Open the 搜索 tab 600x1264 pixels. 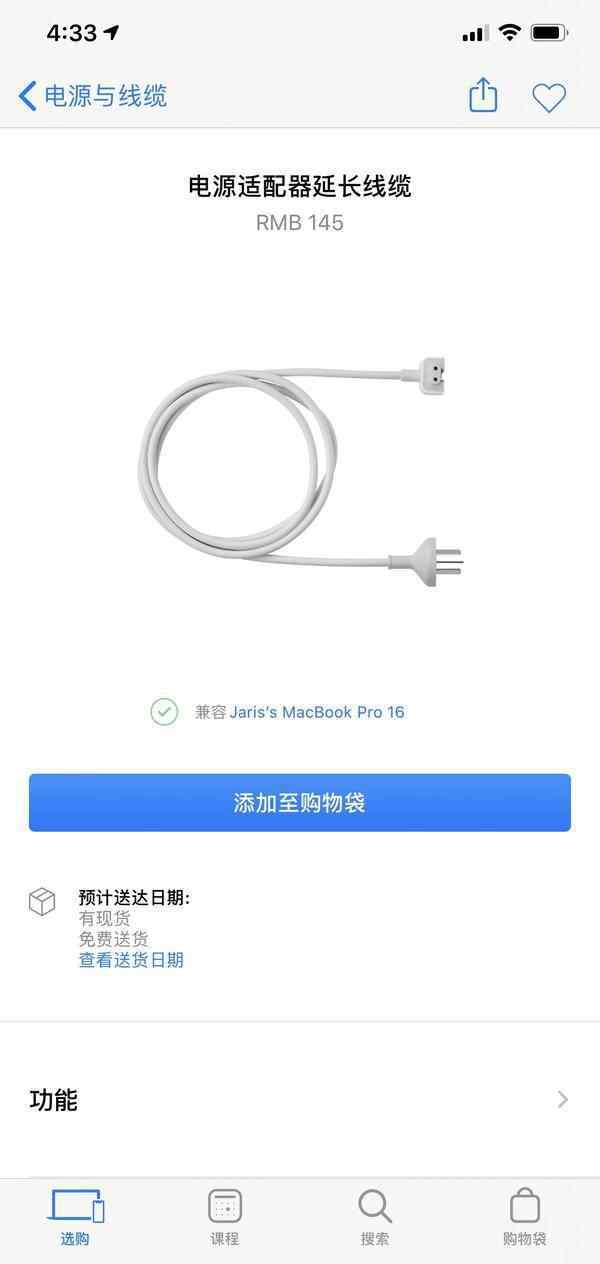tap(375, 1218)
